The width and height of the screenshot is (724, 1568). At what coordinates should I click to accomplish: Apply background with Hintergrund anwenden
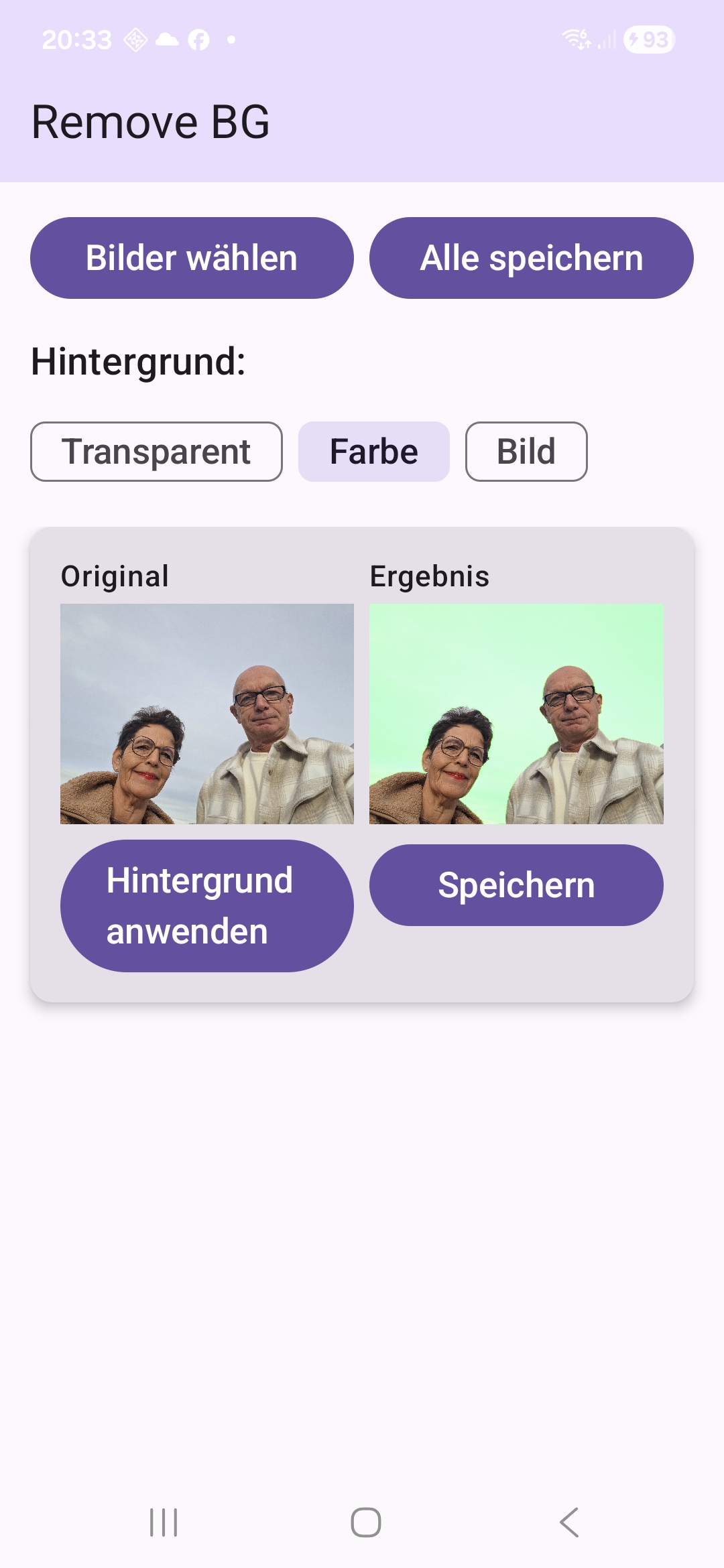pyautogui.click(x=206, y=905)
